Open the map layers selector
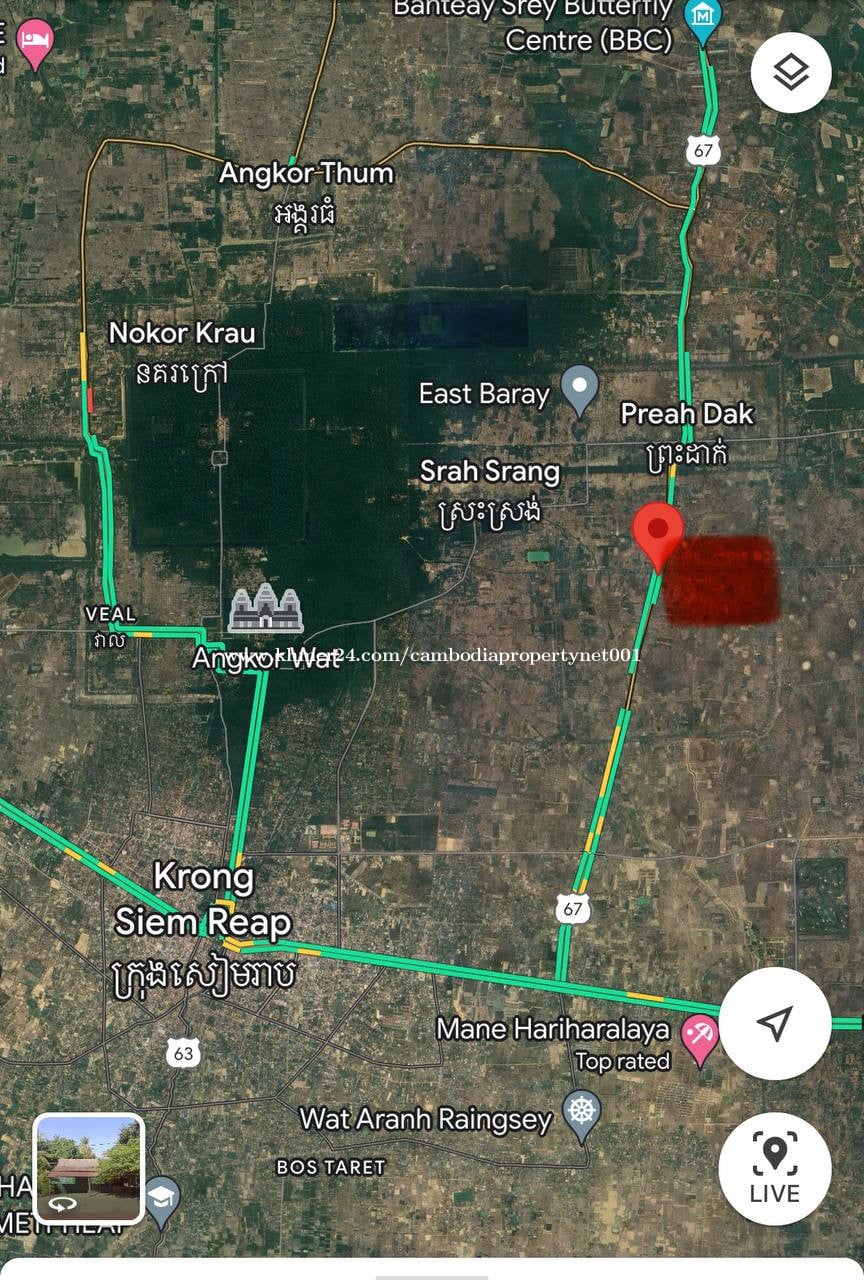This screenshot has height=1280, width=864. pos(790,72)
